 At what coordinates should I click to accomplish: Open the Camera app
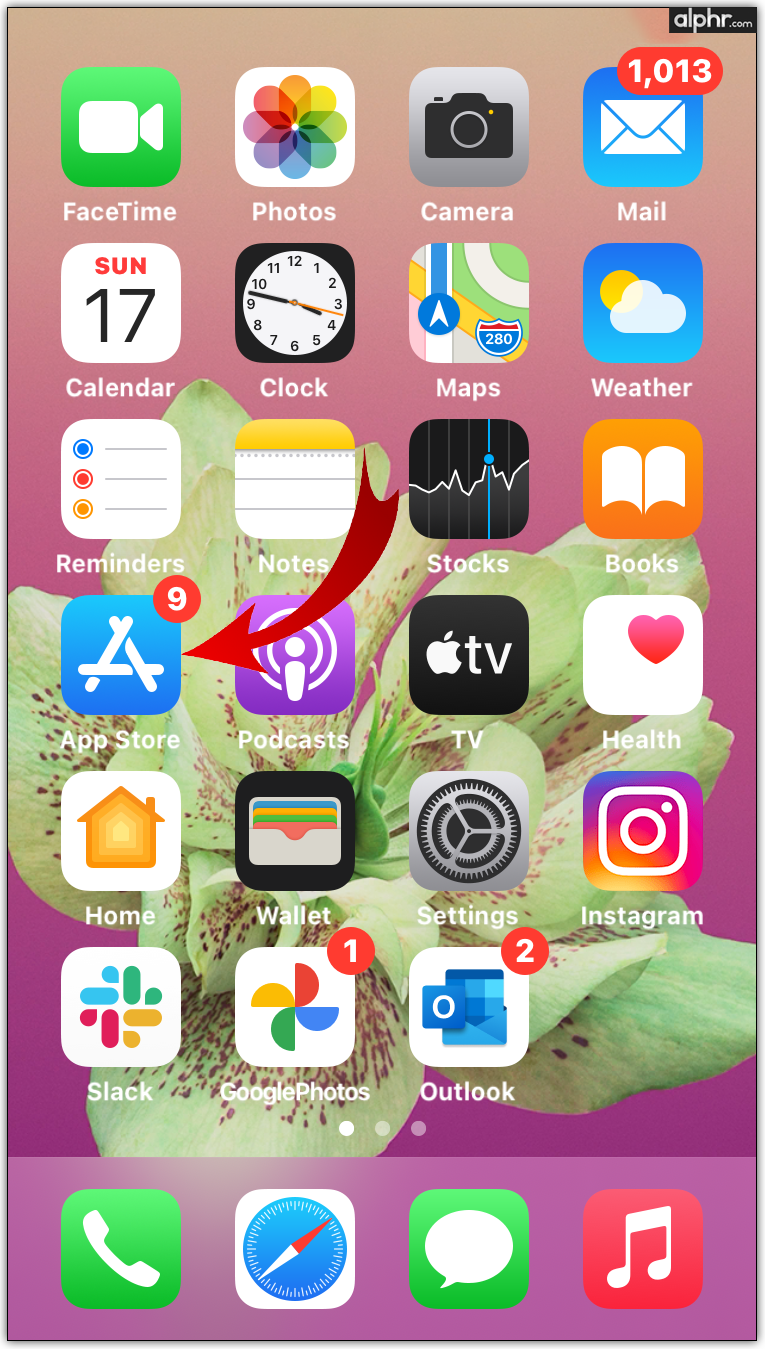pyautogui.click(x=469, y=127)
